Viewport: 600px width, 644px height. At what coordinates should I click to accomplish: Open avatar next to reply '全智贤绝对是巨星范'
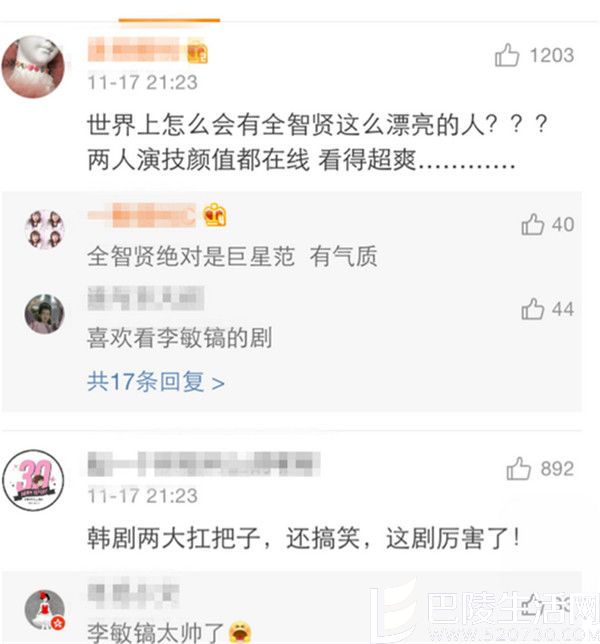tap(45, 229)
